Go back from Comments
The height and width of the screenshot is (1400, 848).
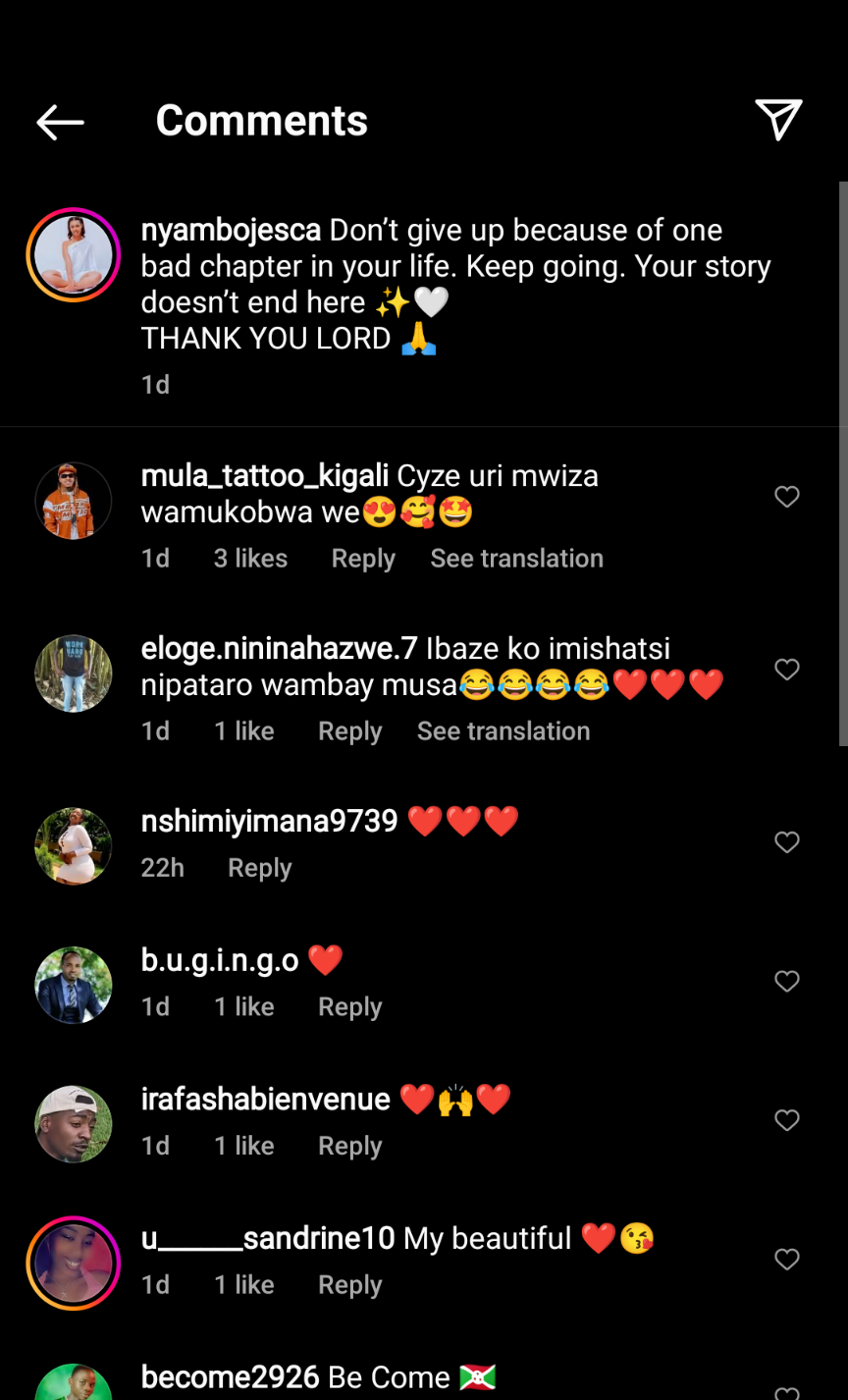[60, 122]
